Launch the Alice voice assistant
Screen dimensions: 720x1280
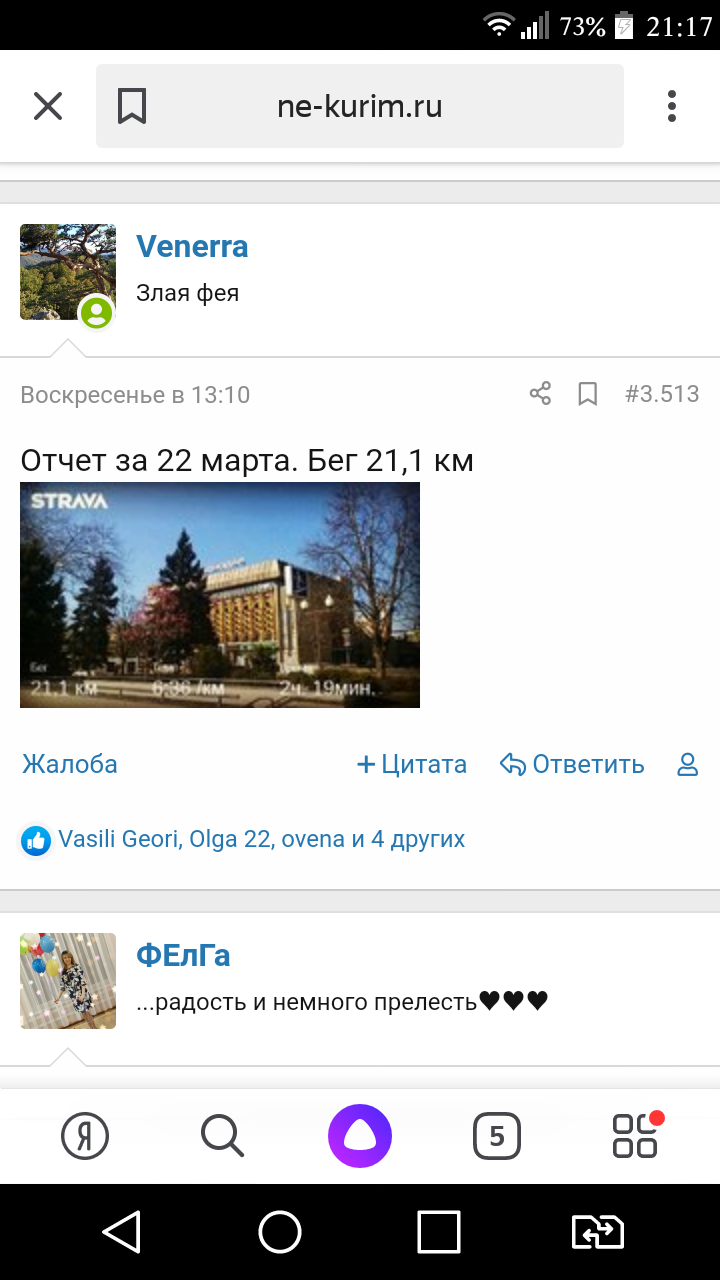[360, 1136]
